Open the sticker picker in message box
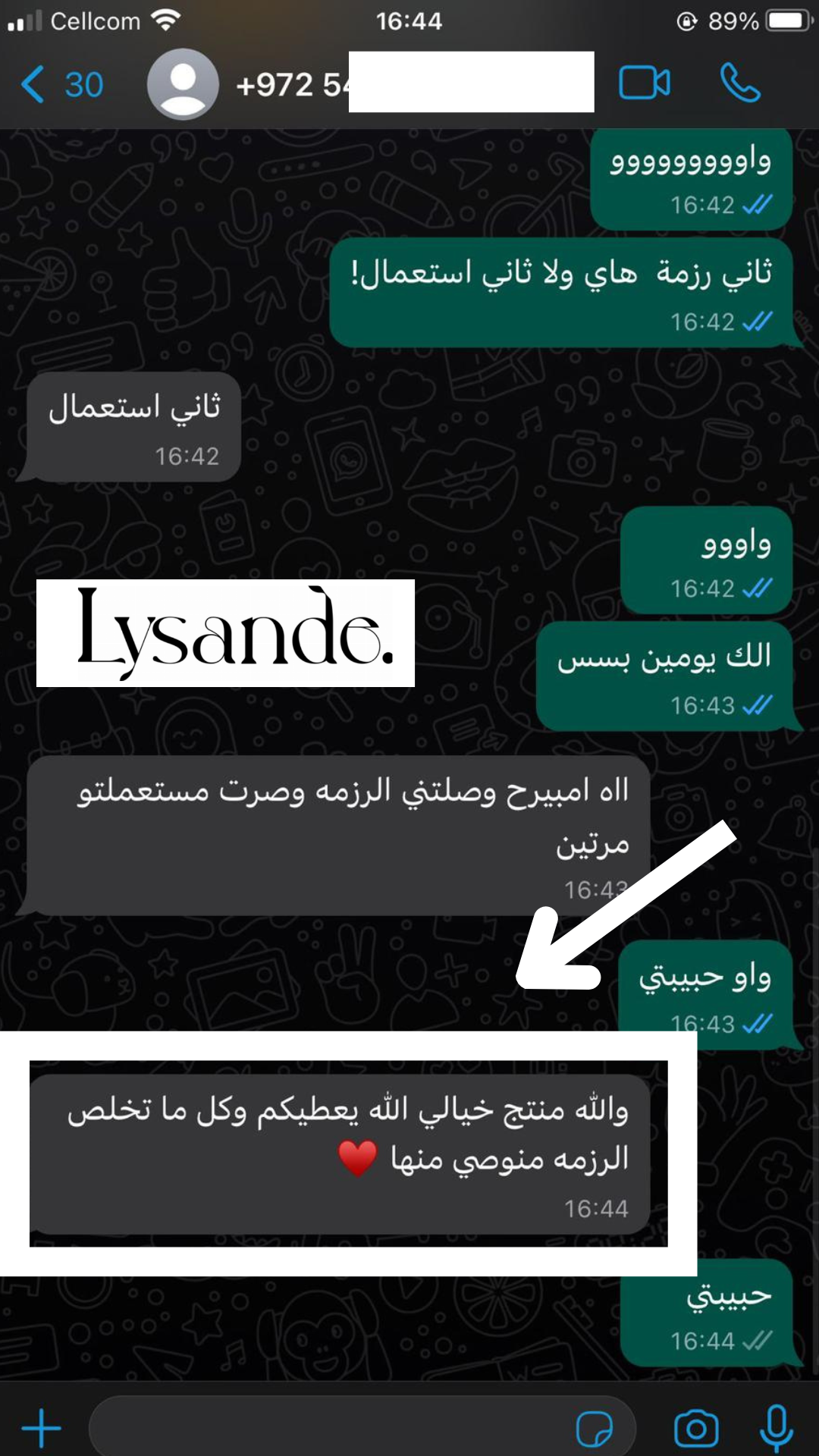Viewport: 819px width, 1456px height. 595,1429
